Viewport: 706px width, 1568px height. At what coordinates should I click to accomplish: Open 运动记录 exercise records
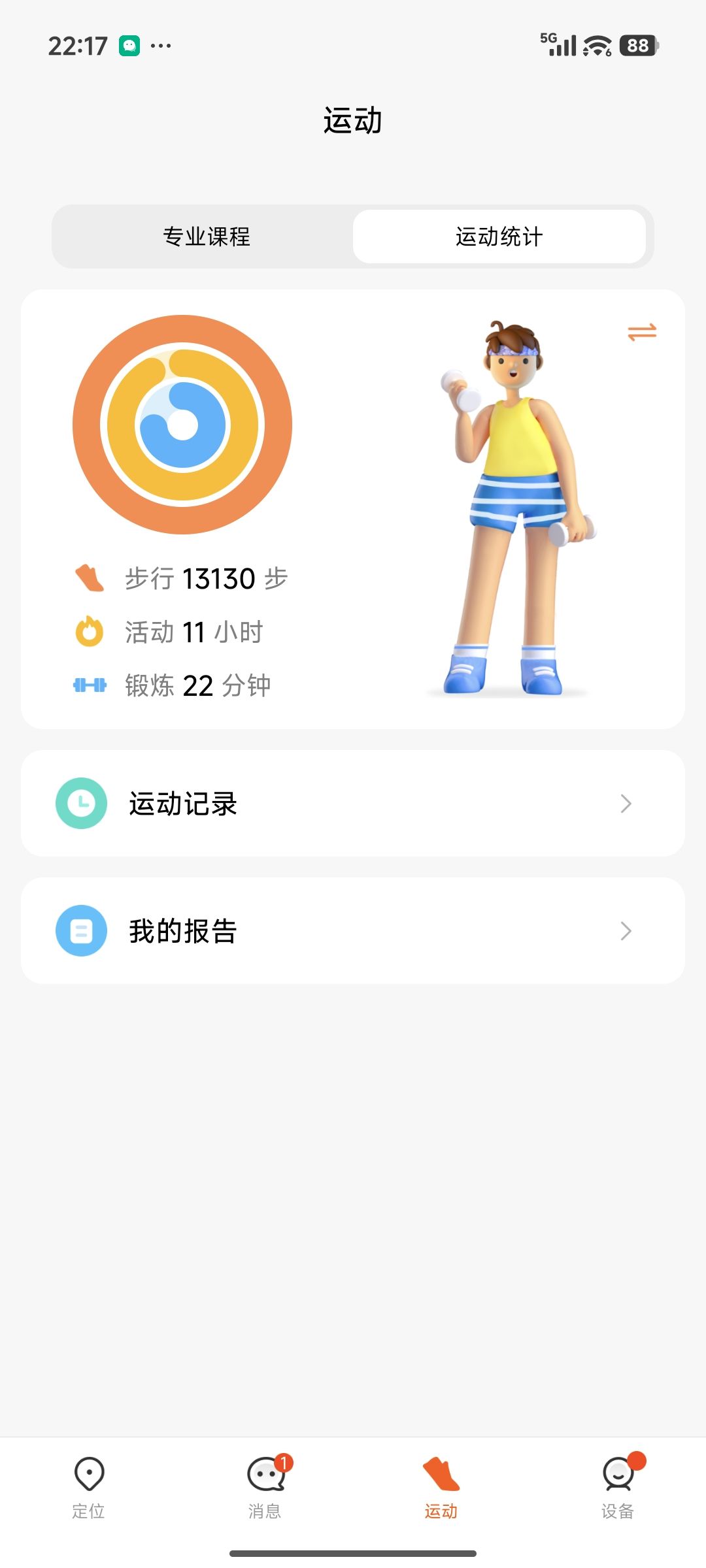click(353, 803)
